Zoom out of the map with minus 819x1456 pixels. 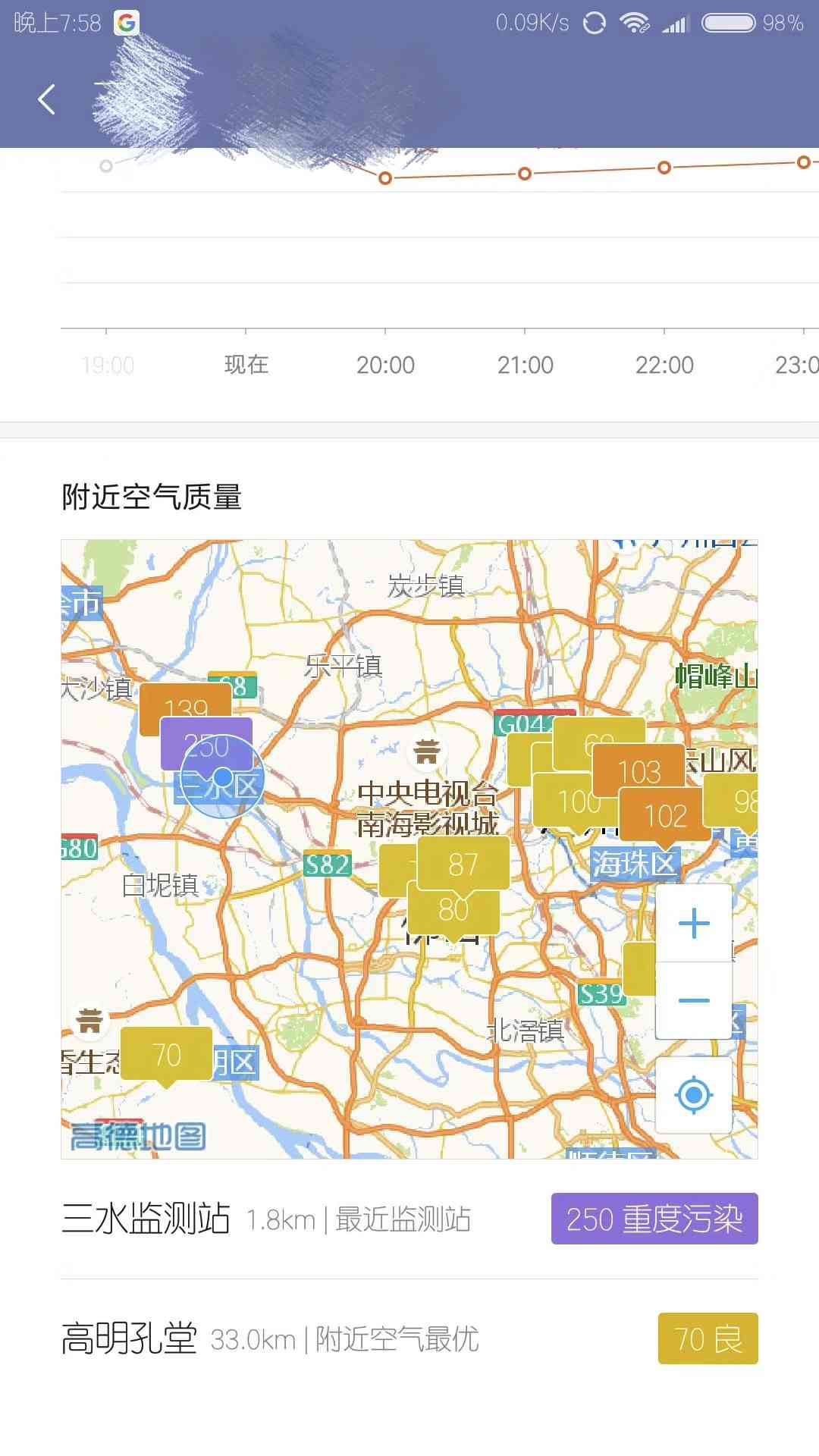pyautogui.click(x=693, y=1001)
